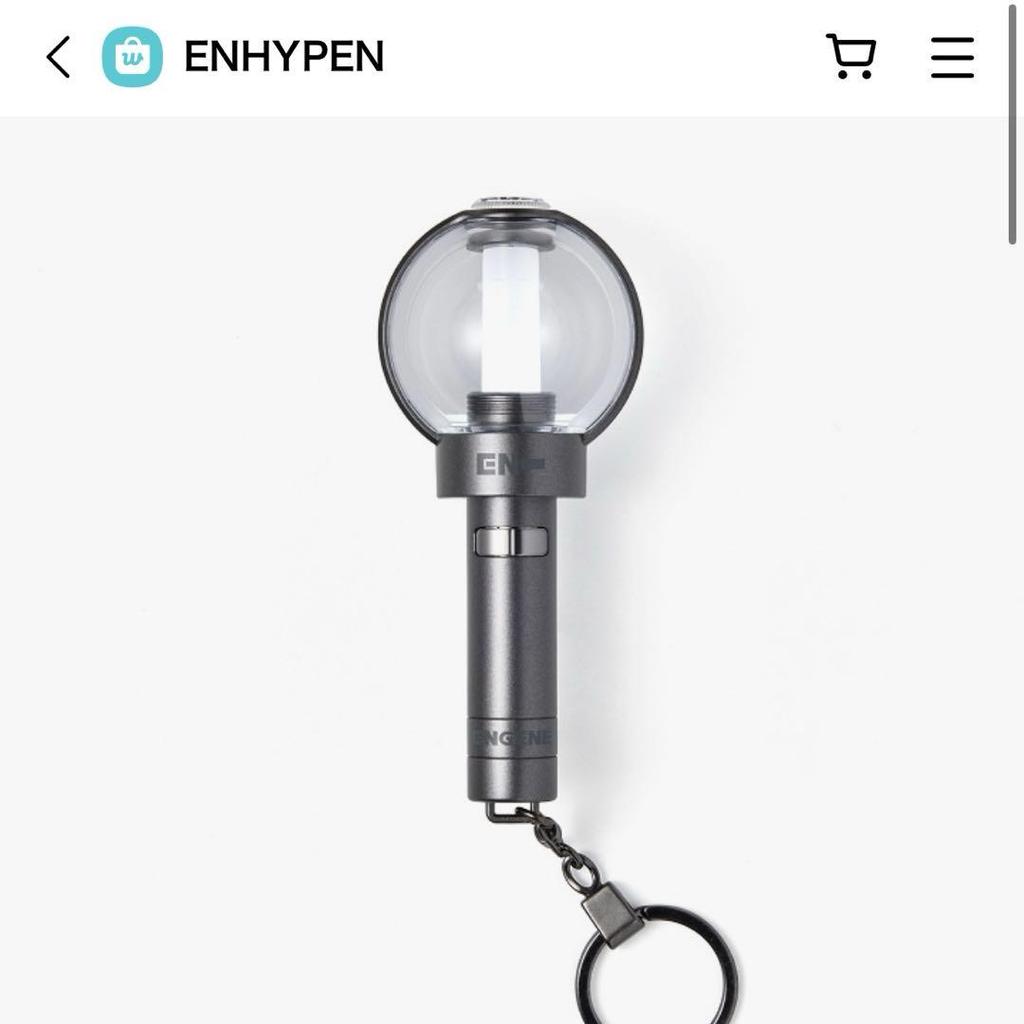Go back to the previous page
This screenshot has width=1024, height=1024.
58,57
